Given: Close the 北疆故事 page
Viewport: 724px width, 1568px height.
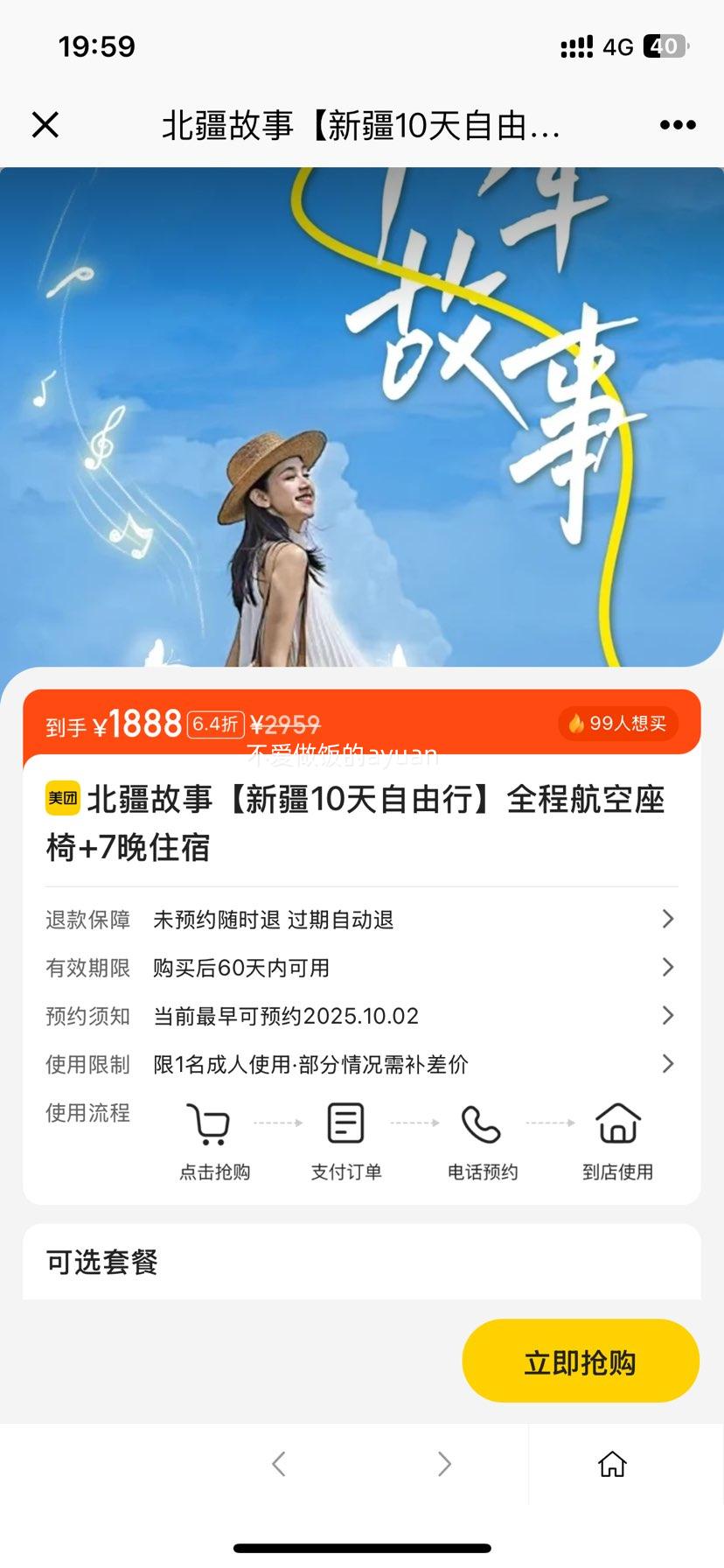Looking at the screenshot, I should coord(45,125).
